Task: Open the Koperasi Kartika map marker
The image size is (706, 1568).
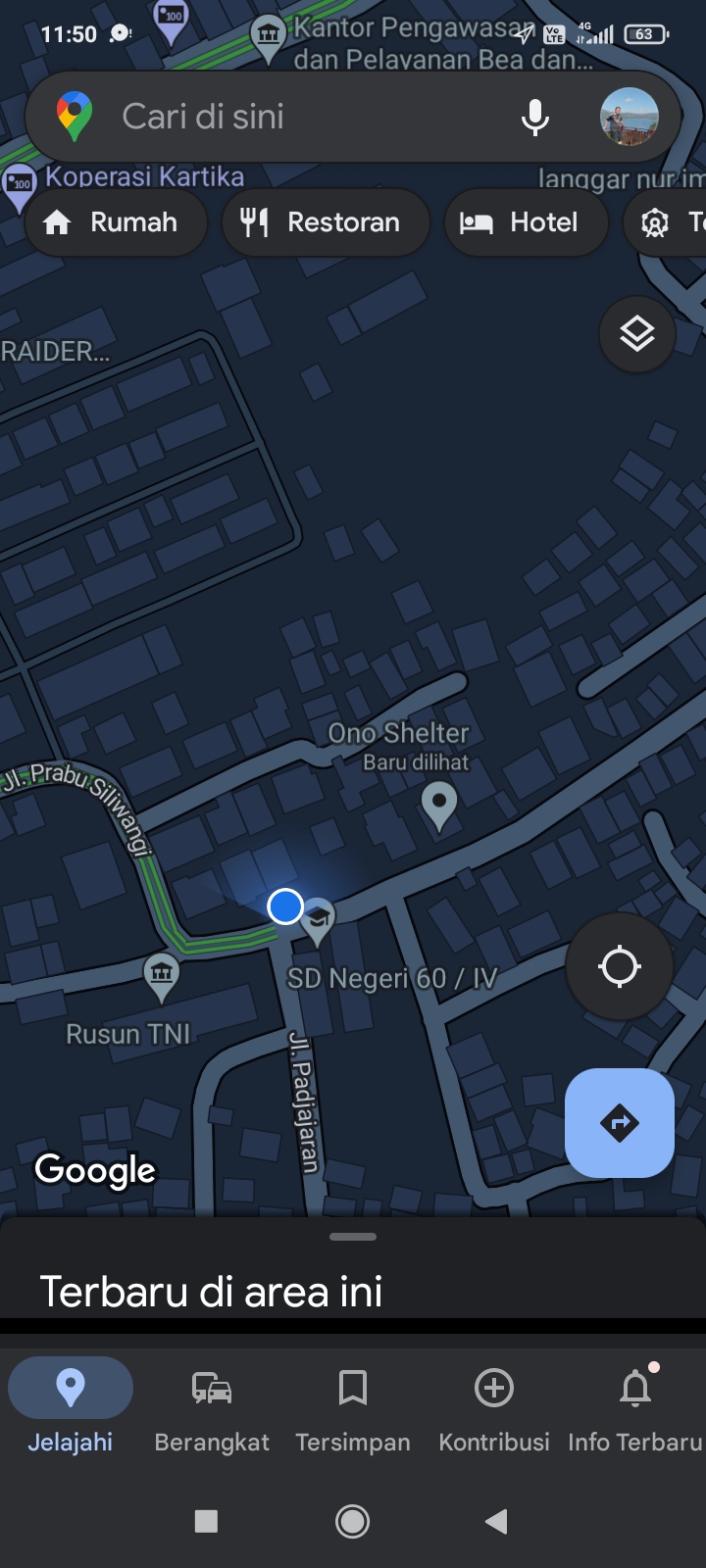Action: [x=20, y=184]
